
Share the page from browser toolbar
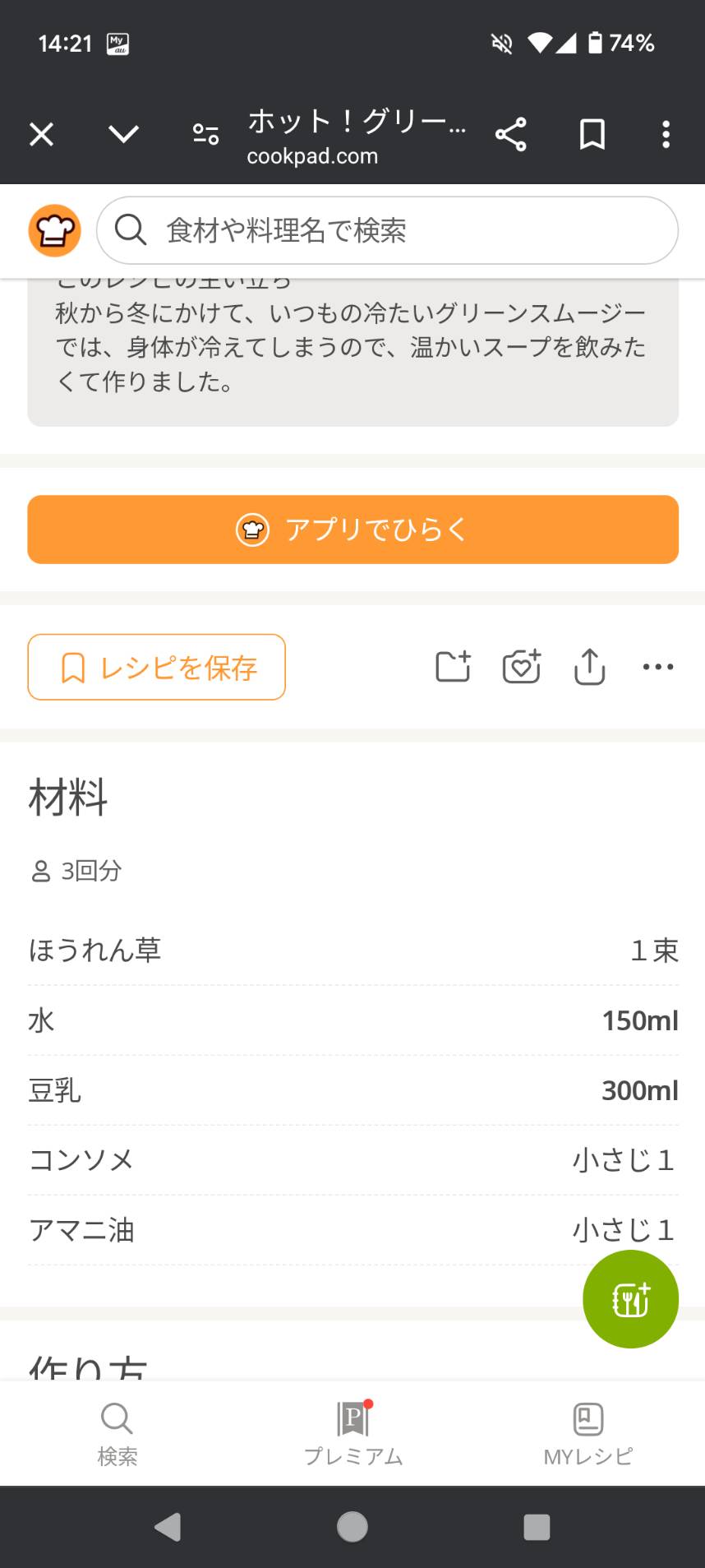(x=510, y=134)
